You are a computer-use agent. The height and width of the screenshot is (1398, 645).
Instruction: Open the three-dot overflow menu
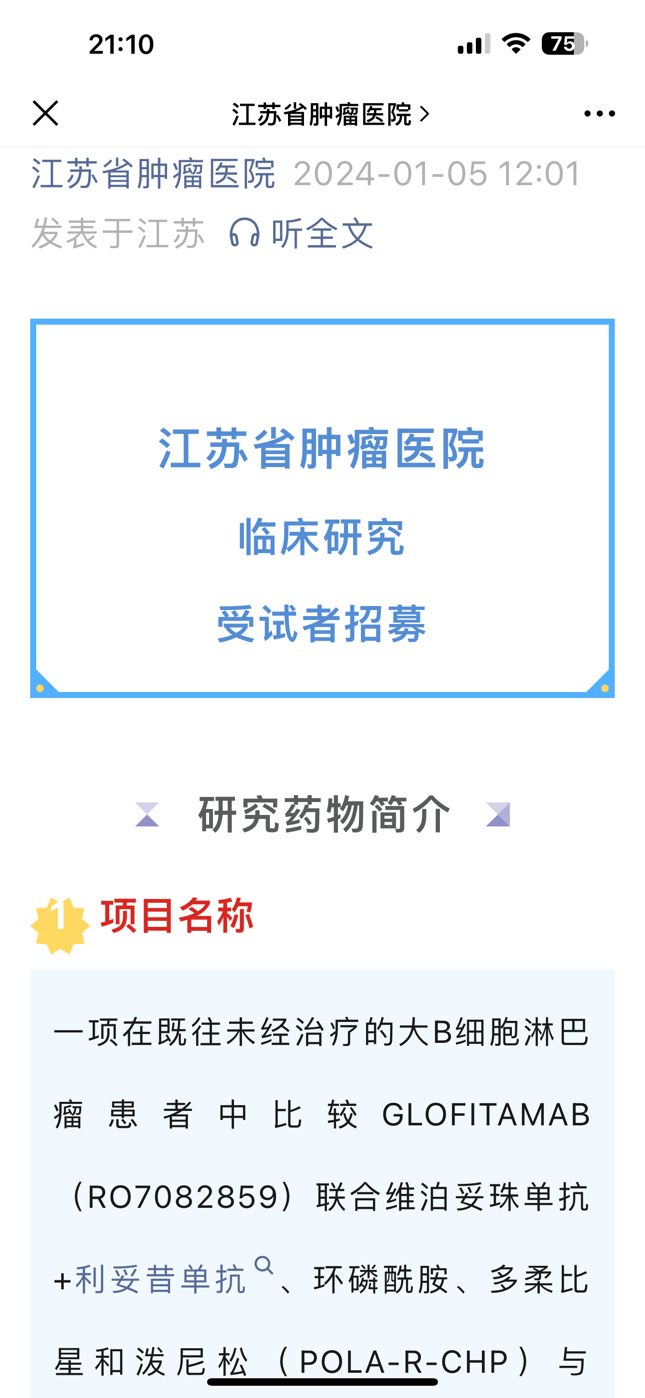[x=599, y=114]
